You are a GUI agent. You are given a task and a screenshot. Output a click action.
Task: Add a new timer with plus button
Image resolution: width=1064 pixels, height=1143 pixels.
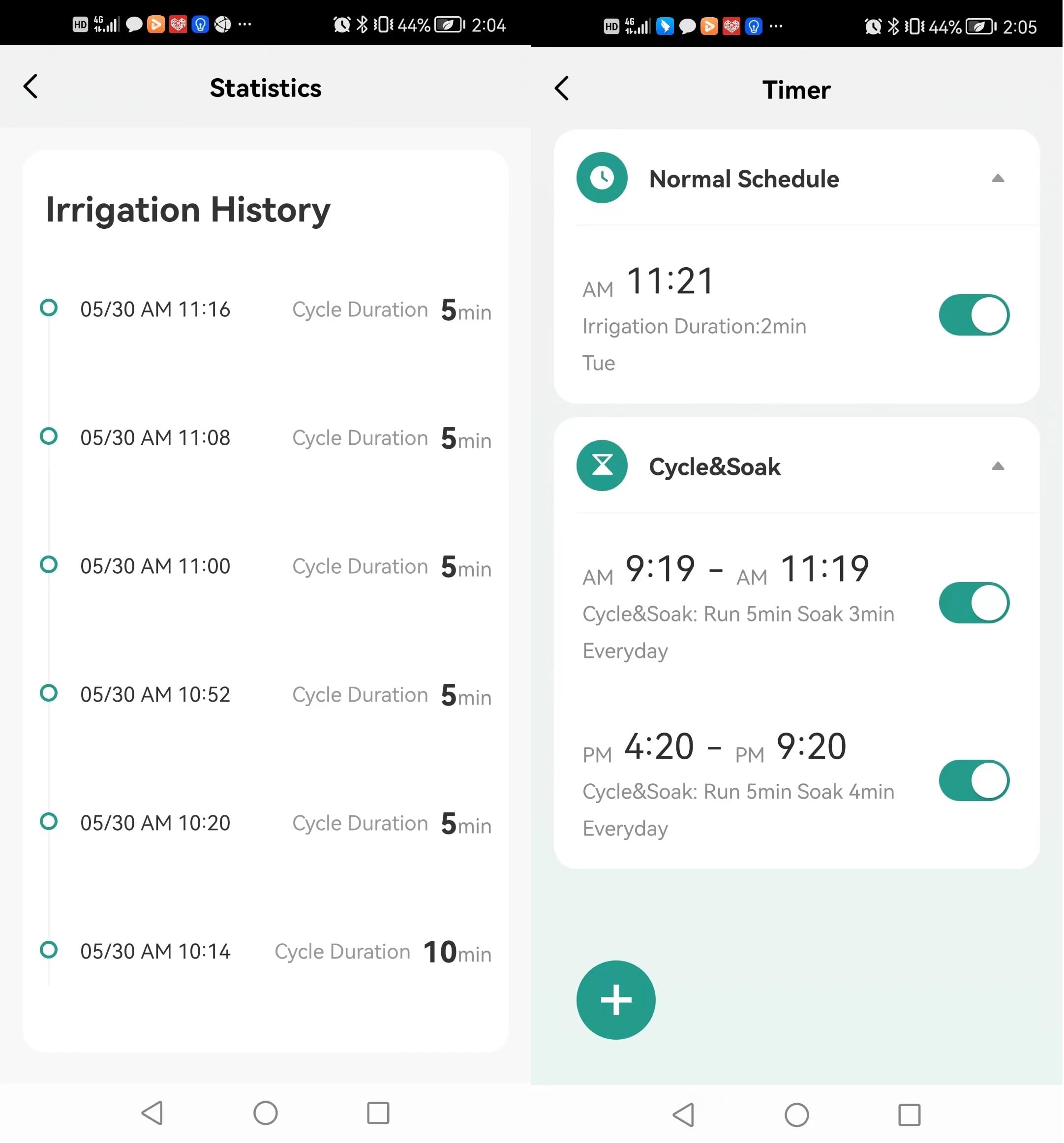pyautogui.click(x=616, y=1000)
